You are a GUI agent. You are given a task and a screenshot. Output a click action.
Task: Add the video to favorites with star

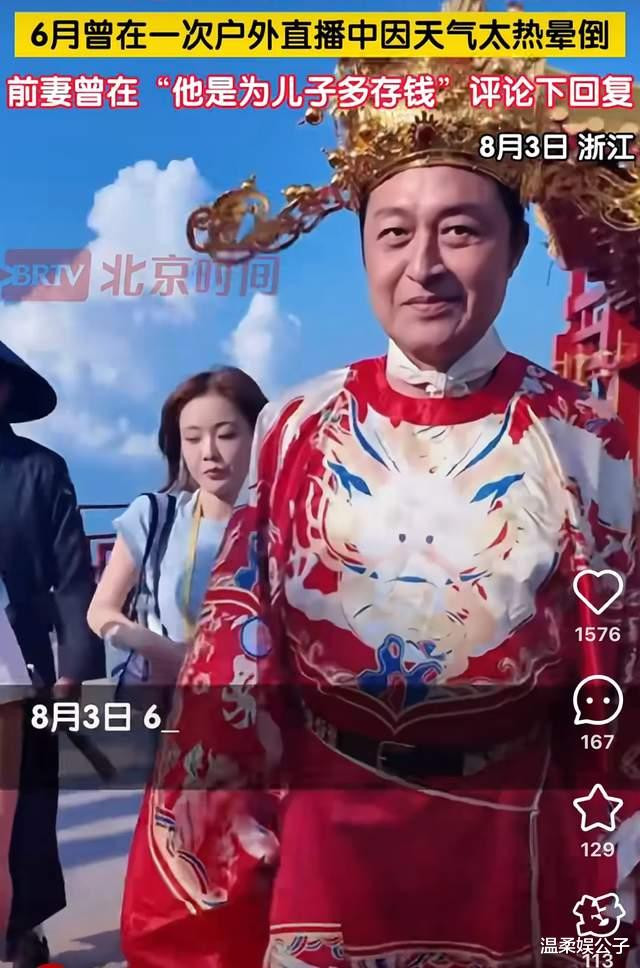598,808
